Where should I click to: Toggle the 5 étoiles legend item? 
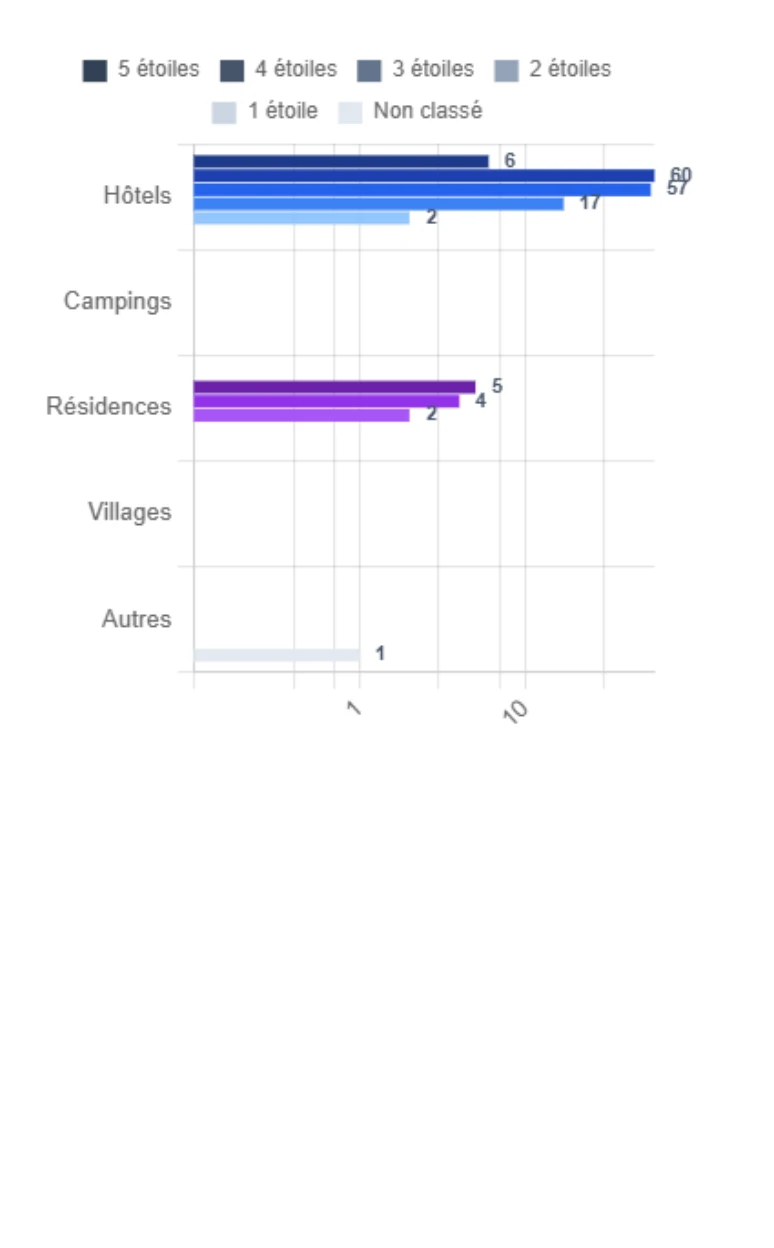click(x=141, y=70)
